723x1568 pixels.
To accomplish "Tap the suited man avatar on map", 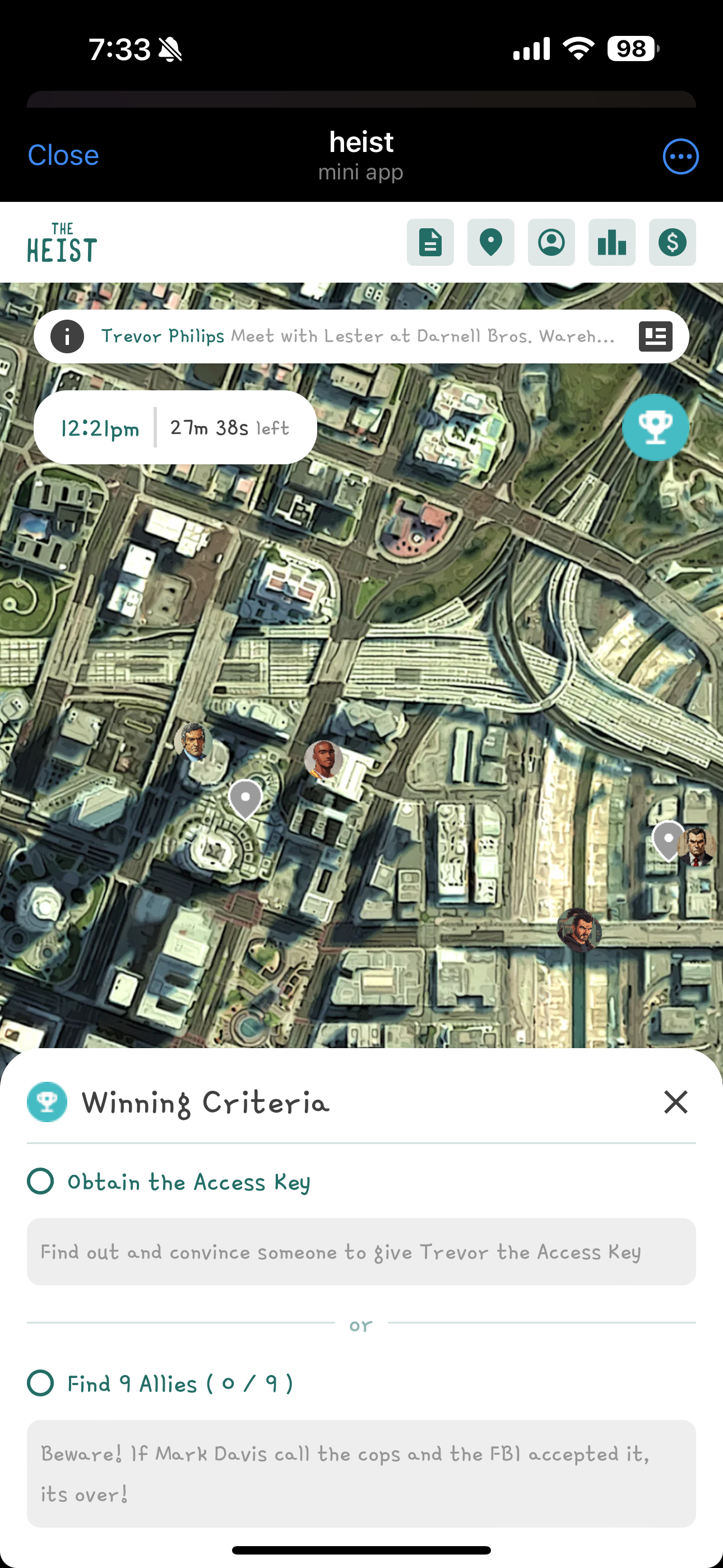I will pos(697,847).
